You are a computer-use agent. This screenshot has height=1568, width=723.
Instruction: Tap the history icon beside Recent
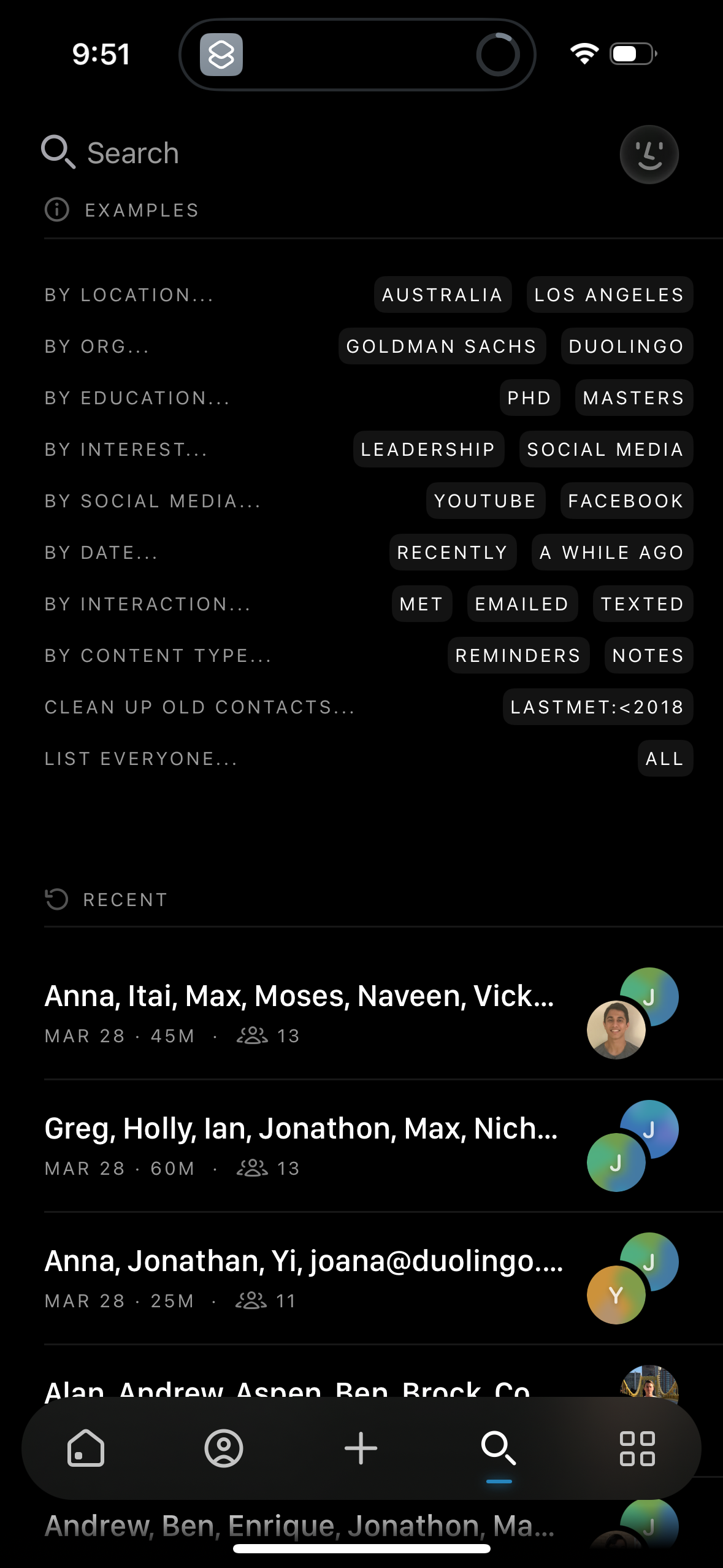coord(56,899)
